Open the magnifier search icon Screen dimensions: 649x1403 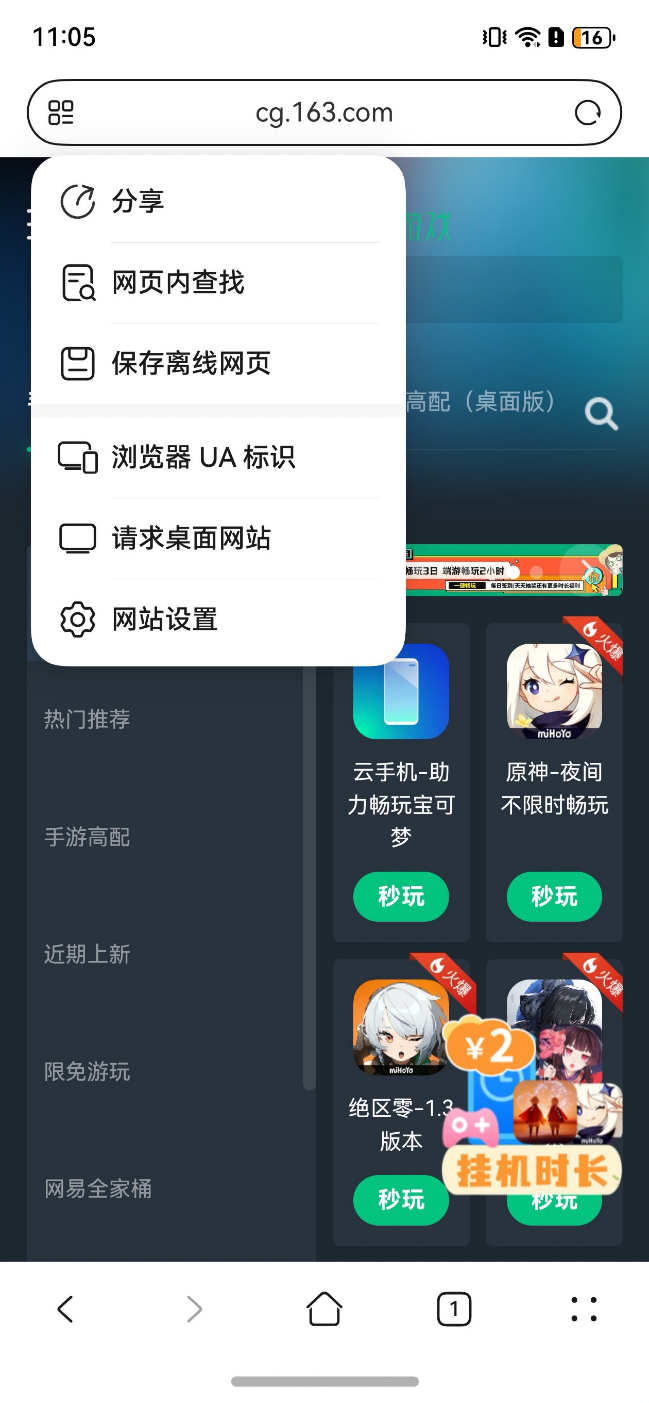coord(601,413)
